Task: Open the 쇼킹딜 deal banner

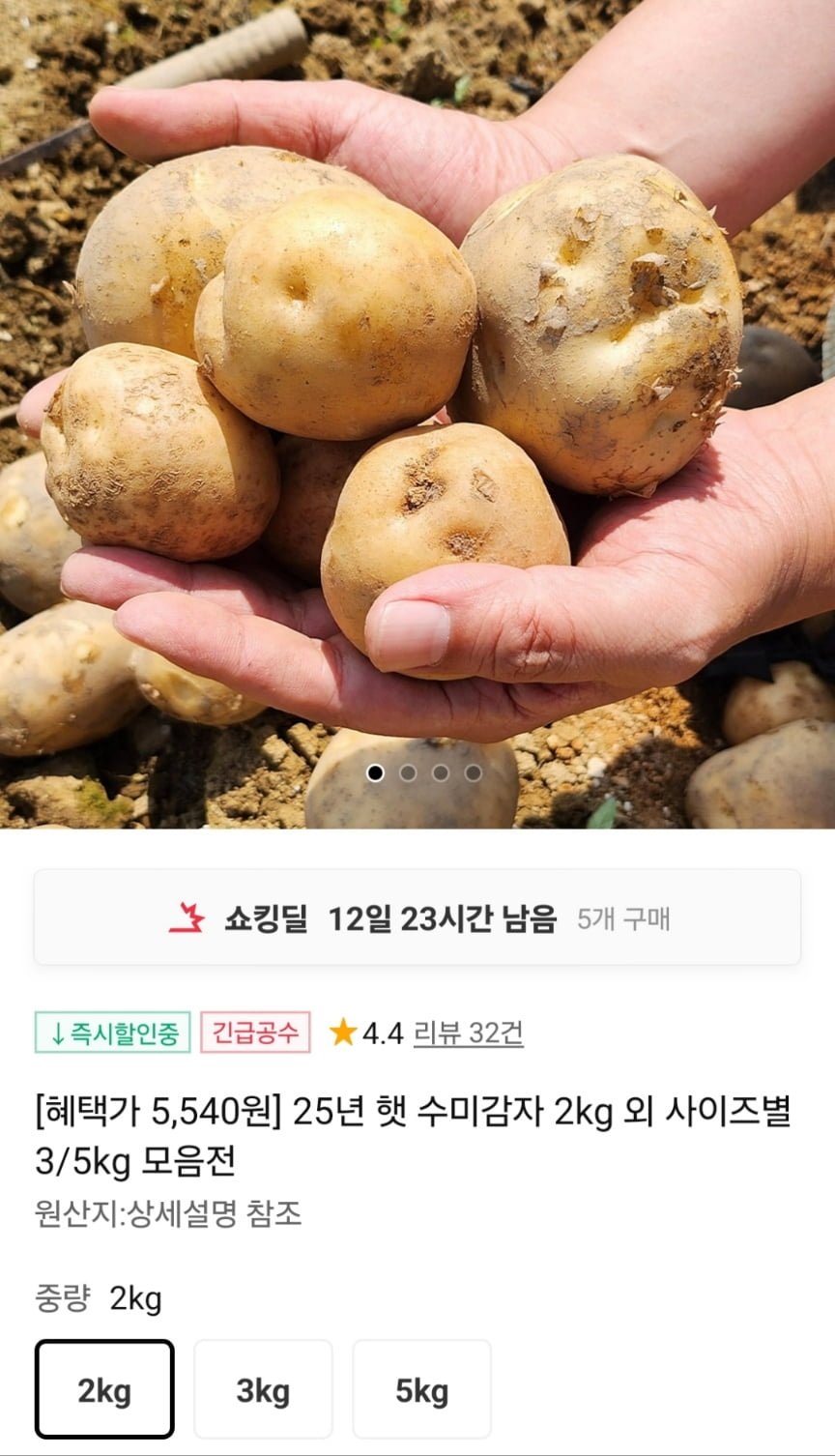Action: pos(417,917)
